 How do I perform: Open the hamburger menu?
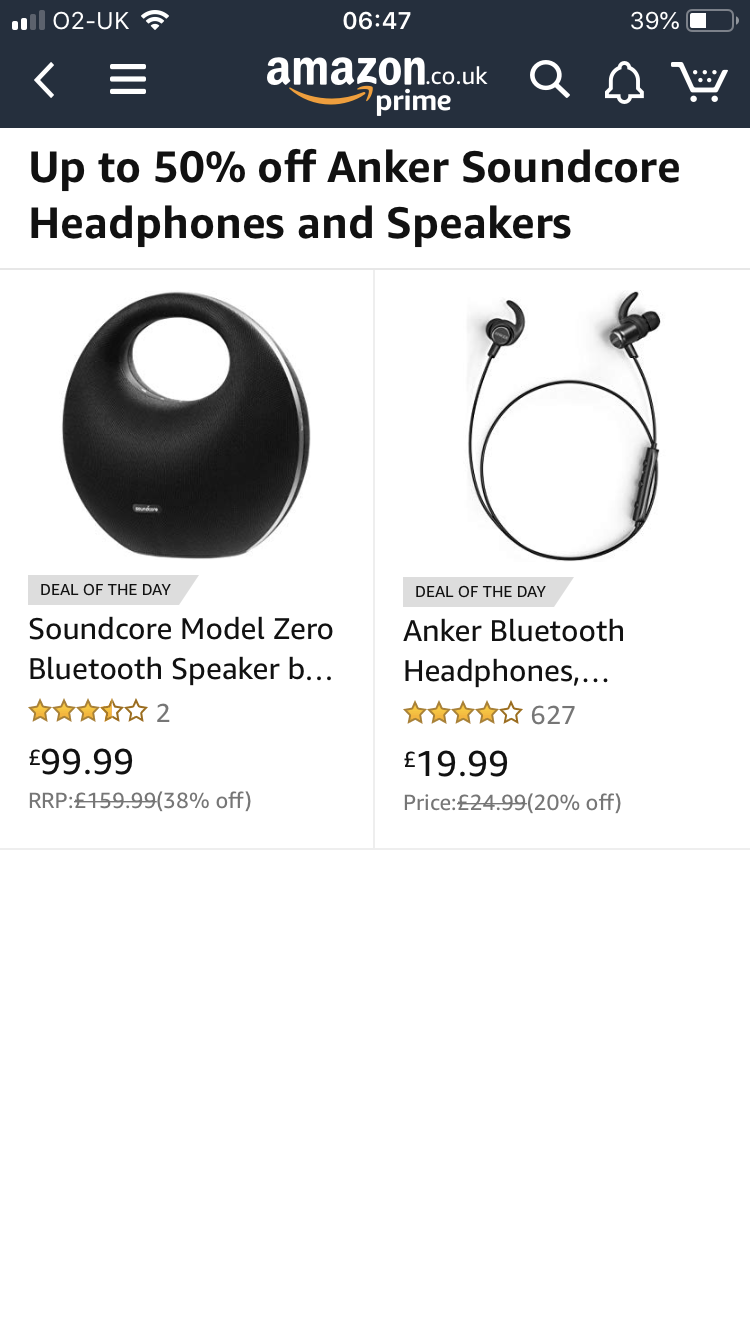coord(128,80)
